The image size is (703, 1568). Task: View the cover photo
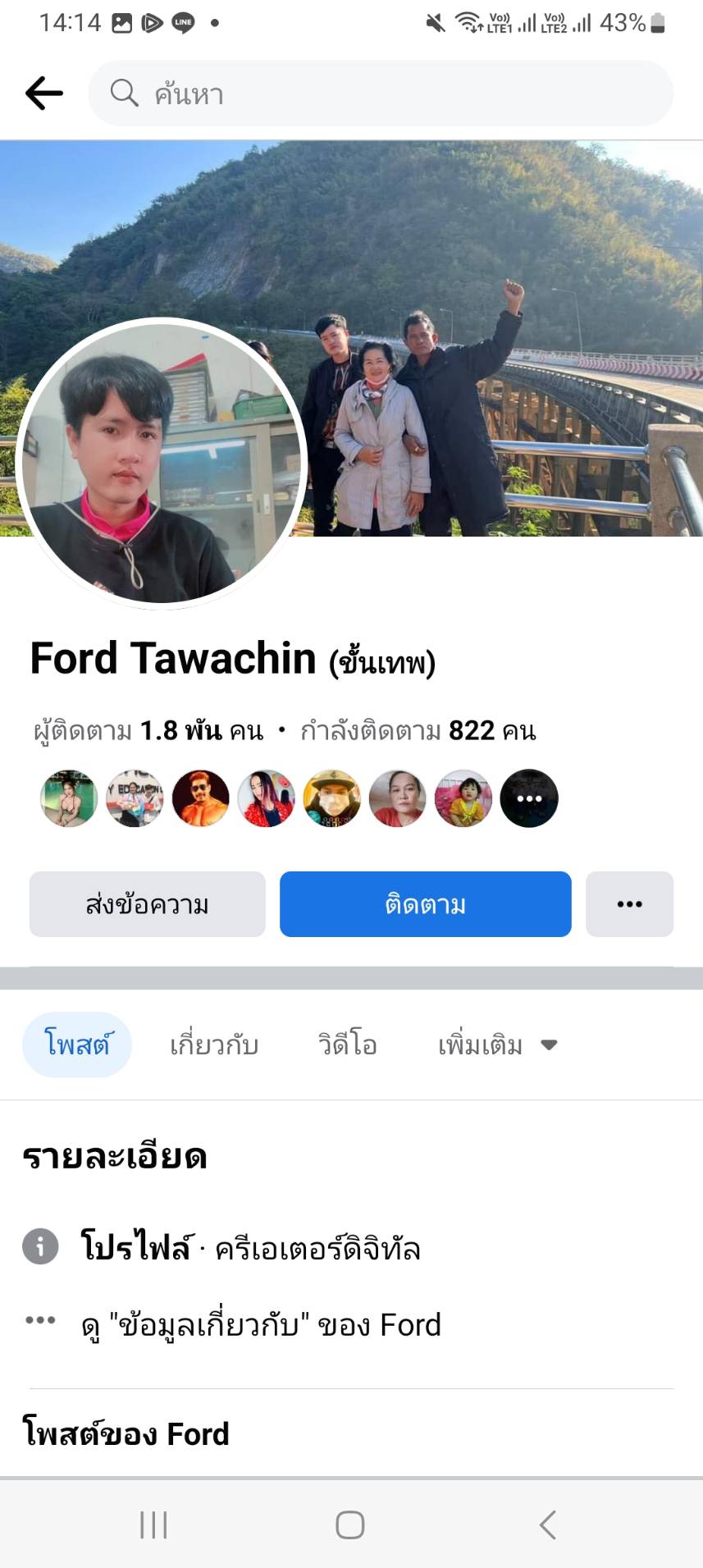coord(492,246)
